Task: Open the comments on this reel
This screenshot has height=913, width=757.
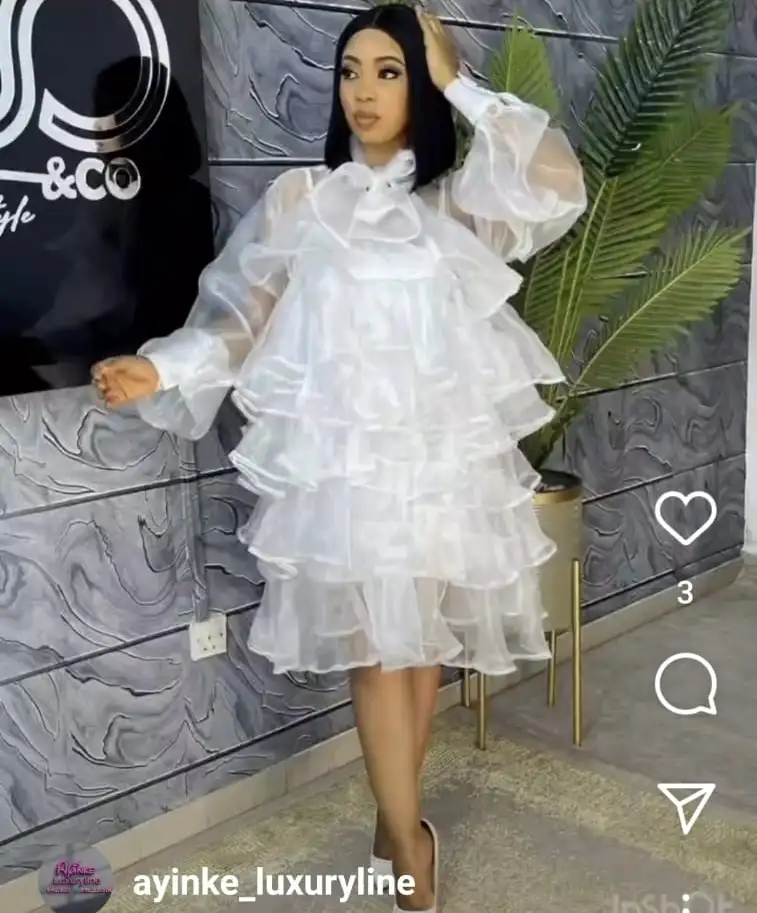Action: [x=685, y=684]
